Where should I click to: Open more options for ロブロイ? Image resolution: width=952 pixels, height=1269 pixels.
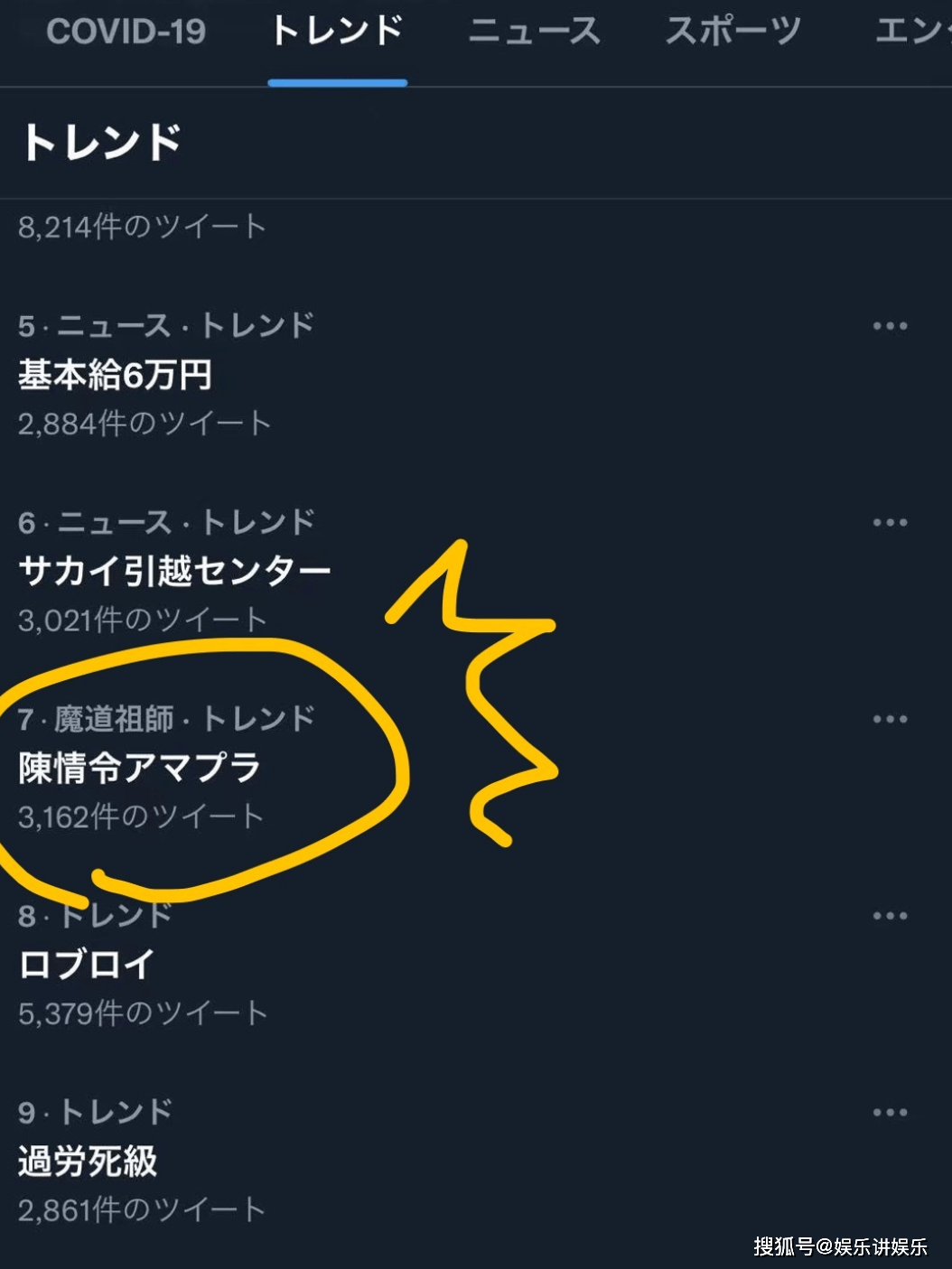[890, 917]
